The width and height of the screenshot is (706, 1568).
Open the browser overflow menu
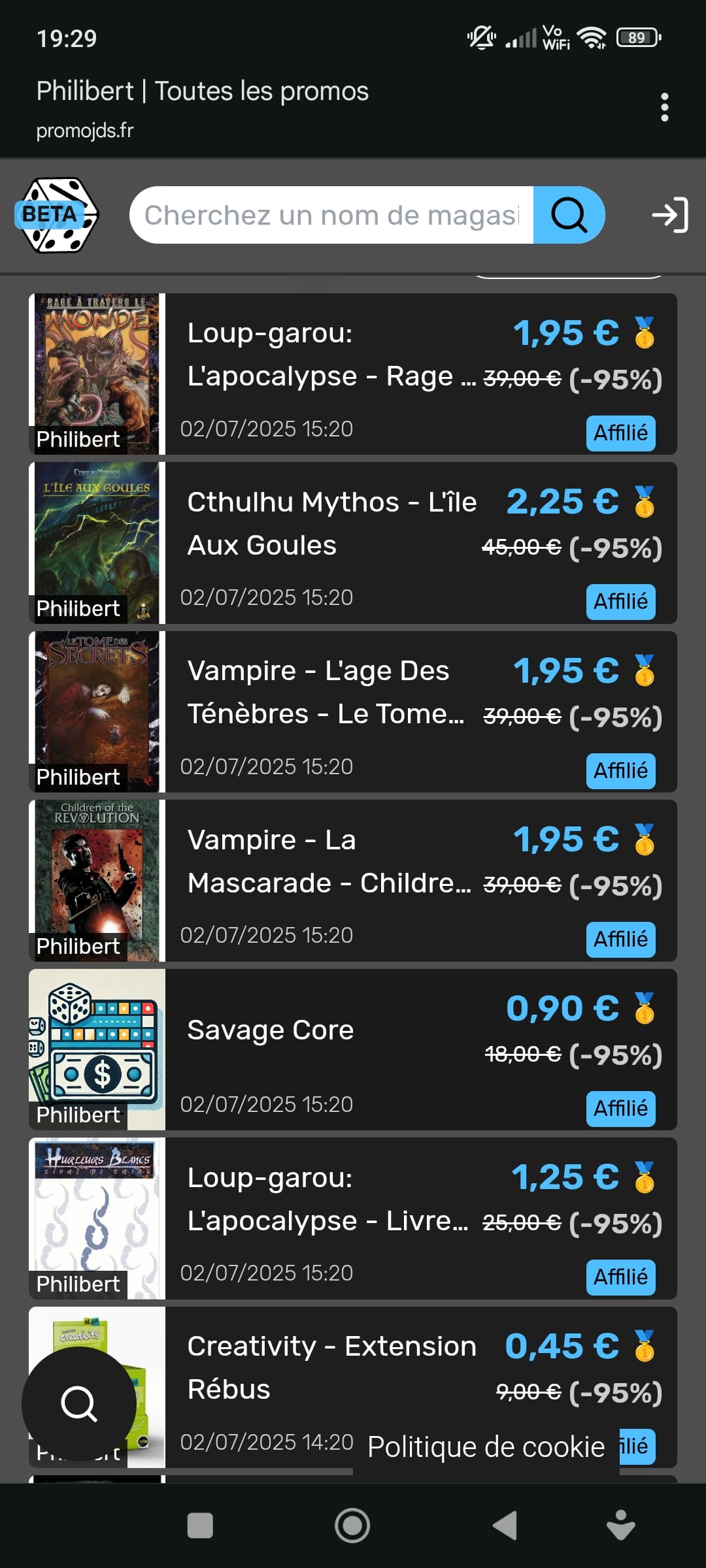pos(664,107)
